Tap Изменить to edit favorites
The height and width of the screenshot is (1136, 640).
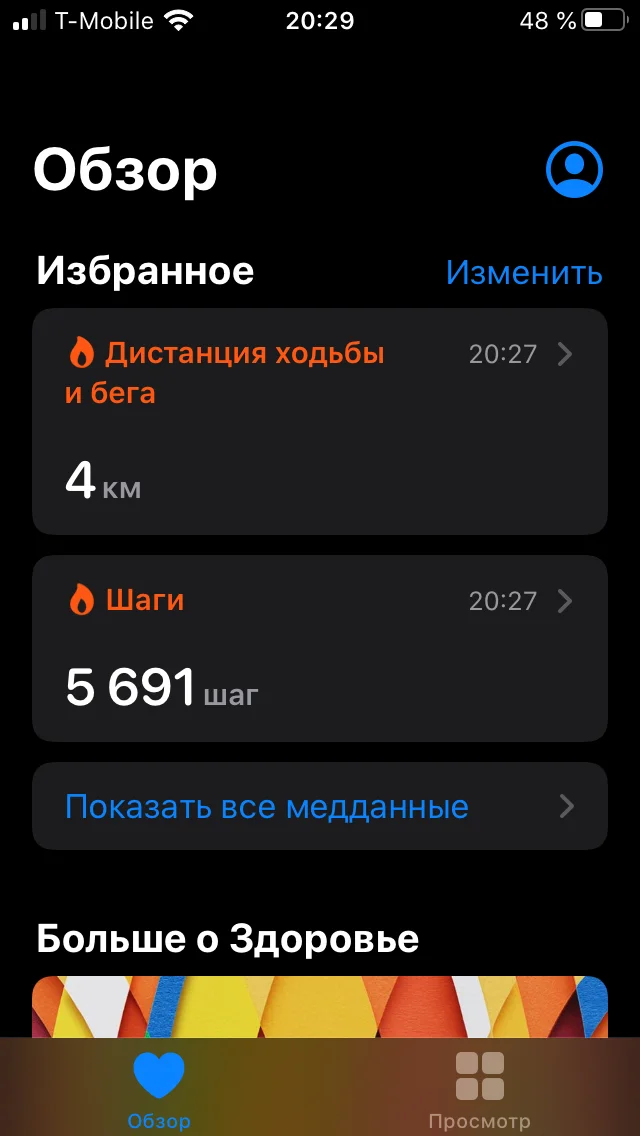[524, 272]
